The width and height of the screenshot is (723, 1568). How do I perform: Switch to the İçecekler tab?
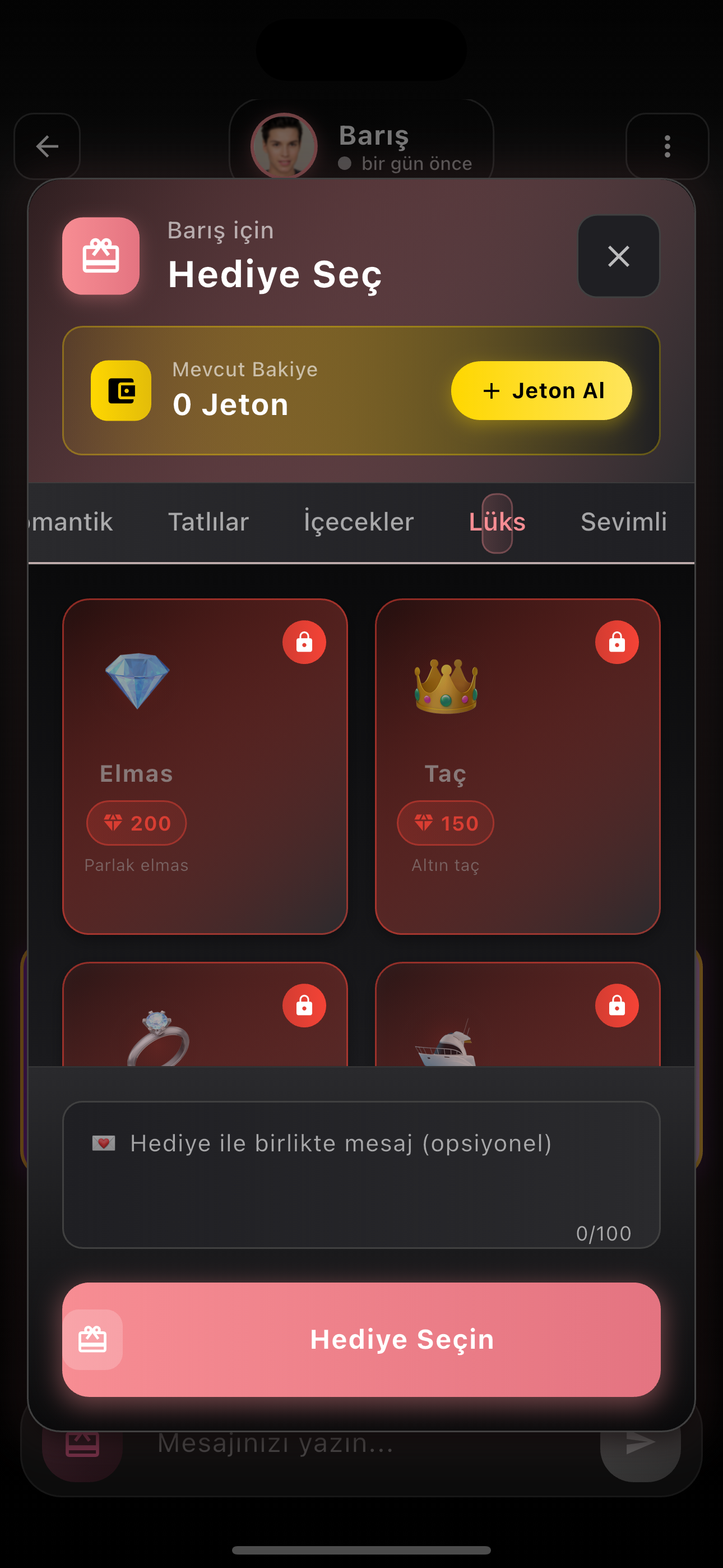(x=359, y=522)
